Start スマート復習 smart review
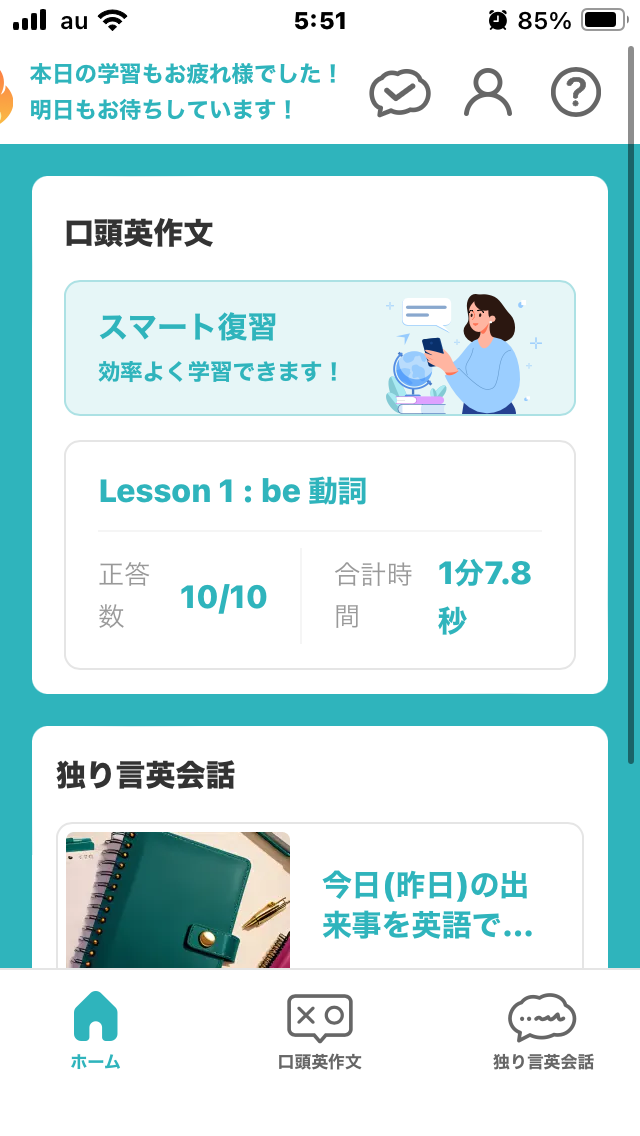This screenshot has height=1136, width=640. coord(320,348)
